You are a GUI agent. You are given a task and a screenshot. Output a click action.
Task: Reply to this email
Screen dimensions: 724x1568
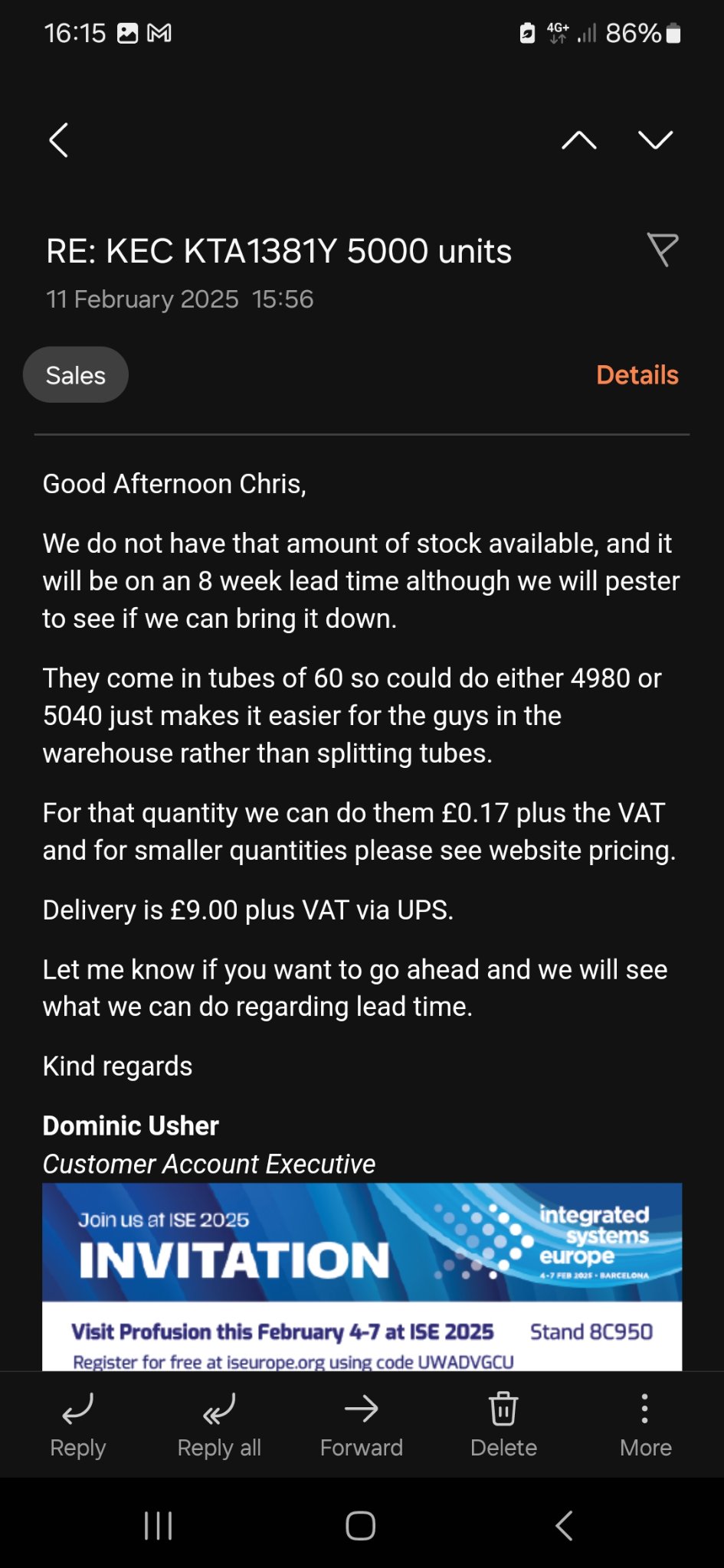pyautogui.click(x=77, y=1426)
